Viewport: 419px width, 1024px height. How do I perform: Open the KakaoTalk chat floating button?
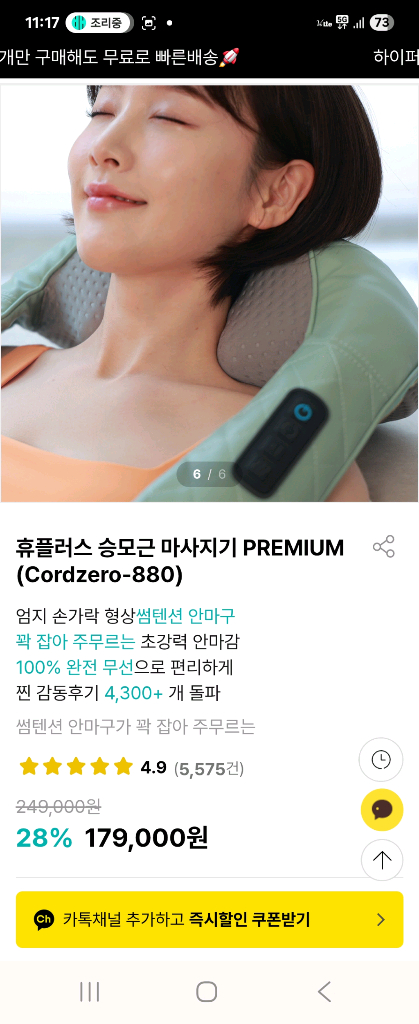(x=382, y=810)
